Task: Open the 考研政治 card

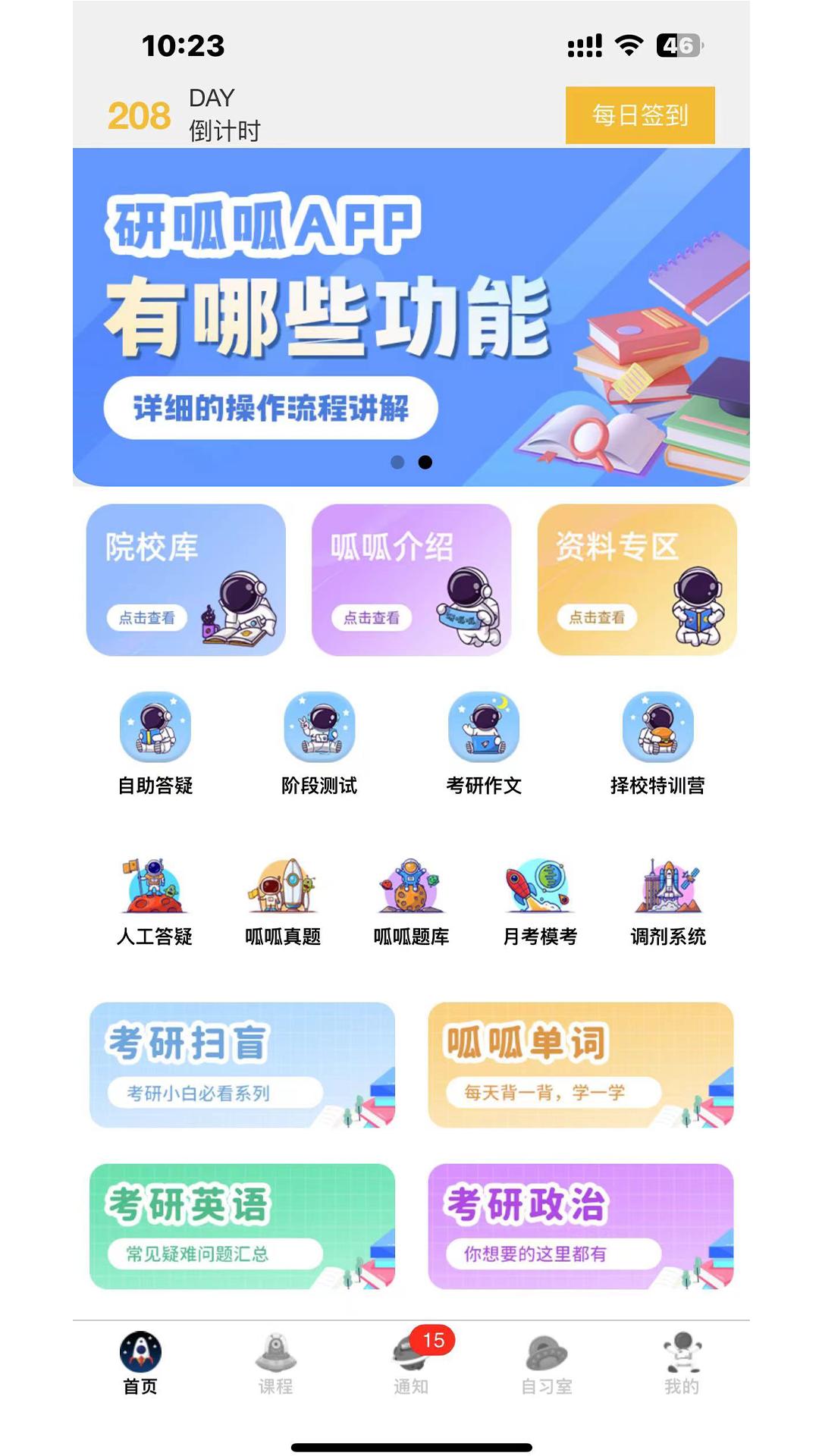Action: coord(580,1226)
